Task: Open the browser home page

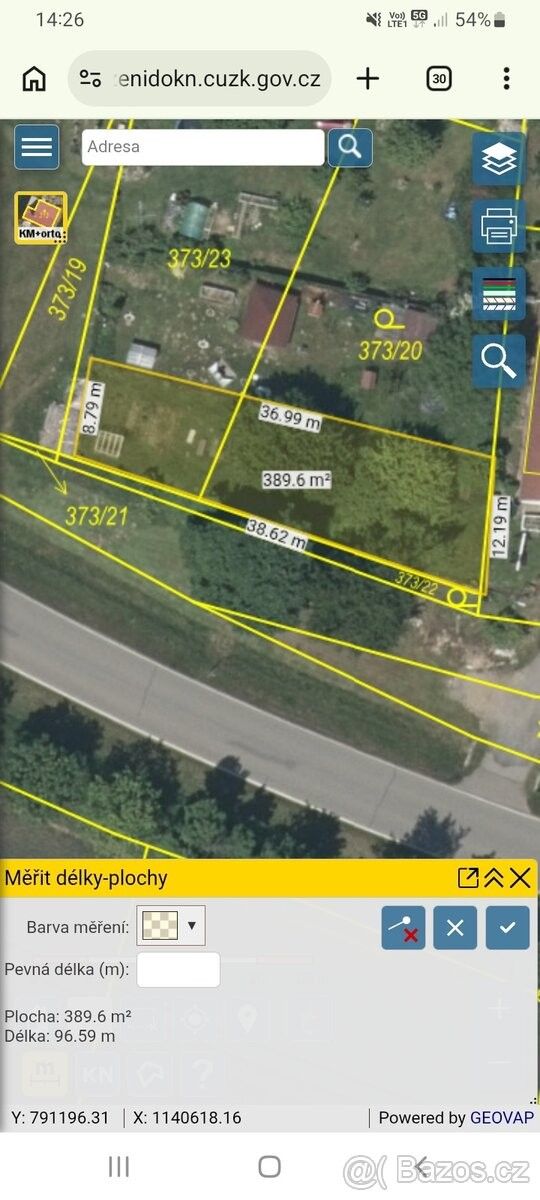Action: click(x=34, y=79)
